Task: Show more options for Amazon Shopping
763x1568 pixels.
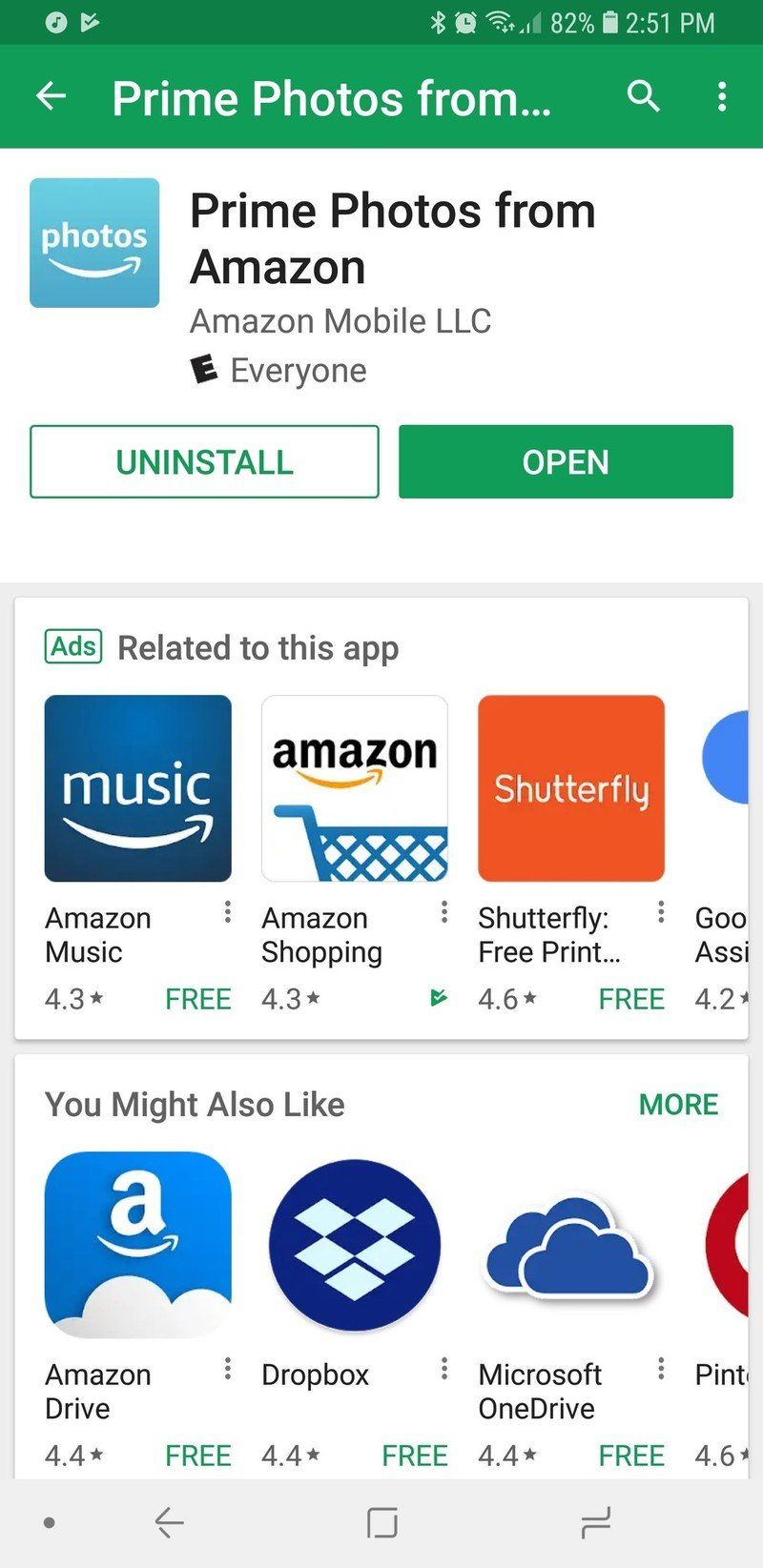Action: pyautogui.click(x=443, y=913)
